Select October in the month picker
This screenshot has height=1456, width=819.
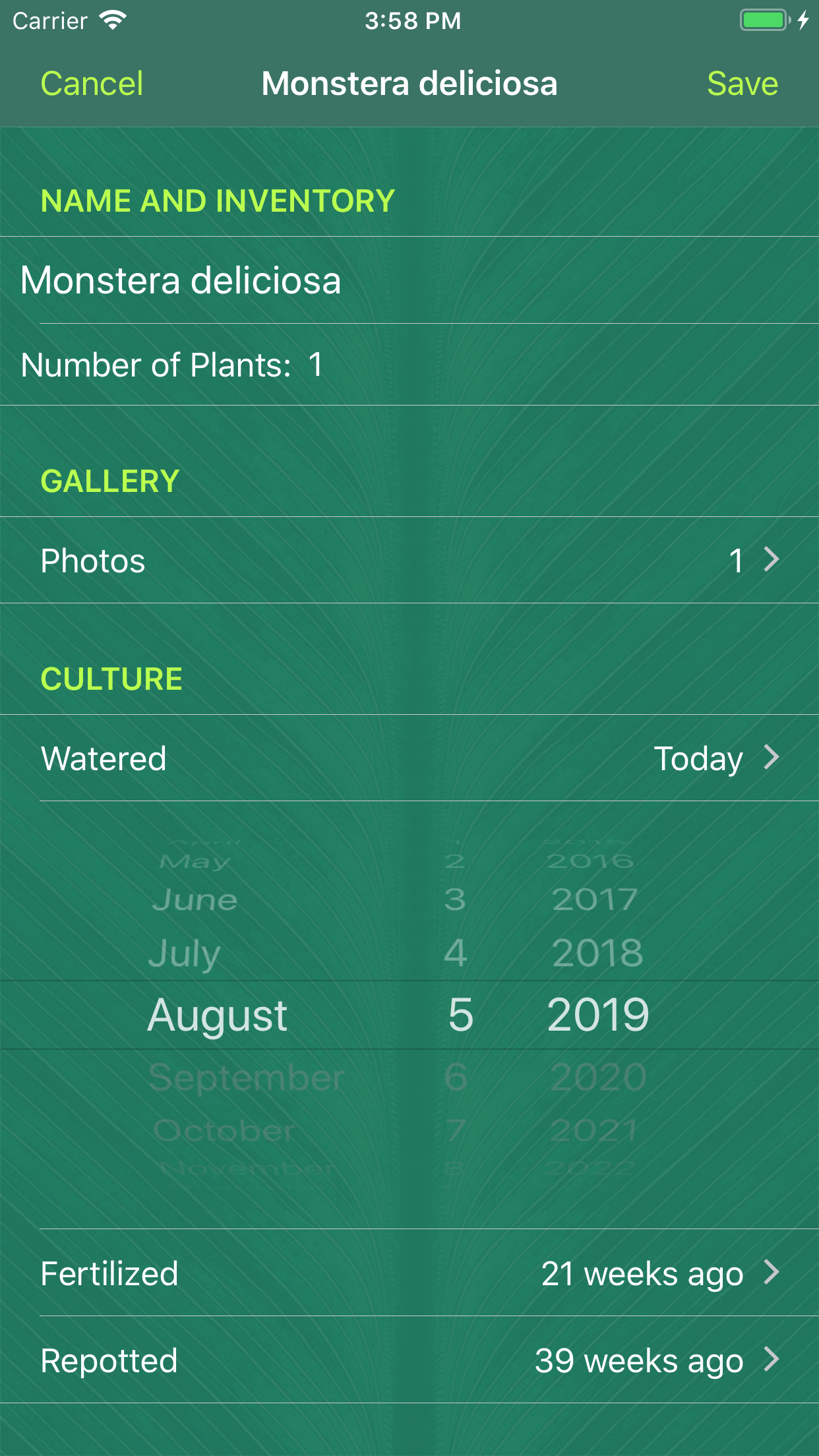tap(224, 1131)
